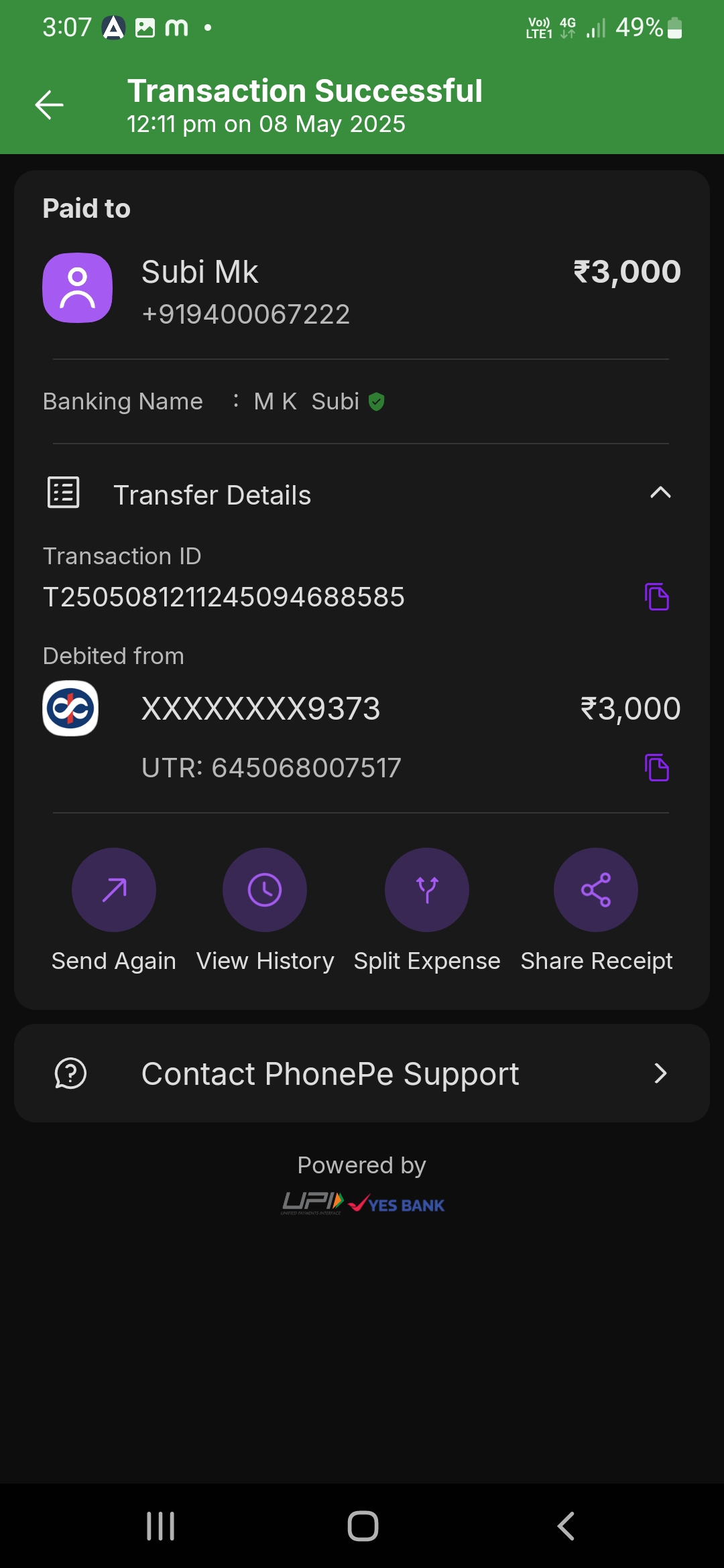Copy the UTR number
The height and width of the screenshot is (1568, 724).
[656, 767]
